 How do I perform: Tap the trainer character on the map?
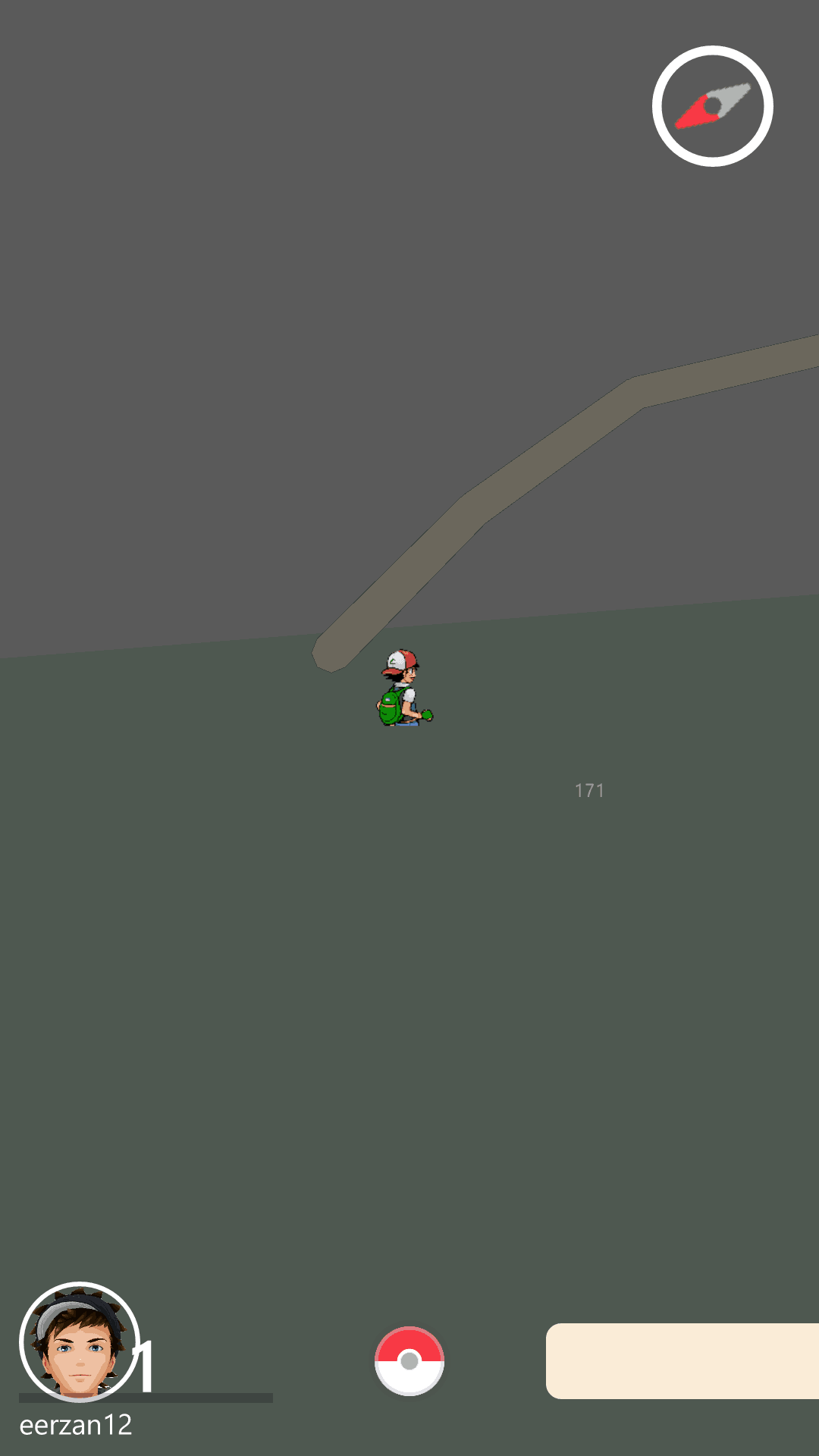[404, 689]
